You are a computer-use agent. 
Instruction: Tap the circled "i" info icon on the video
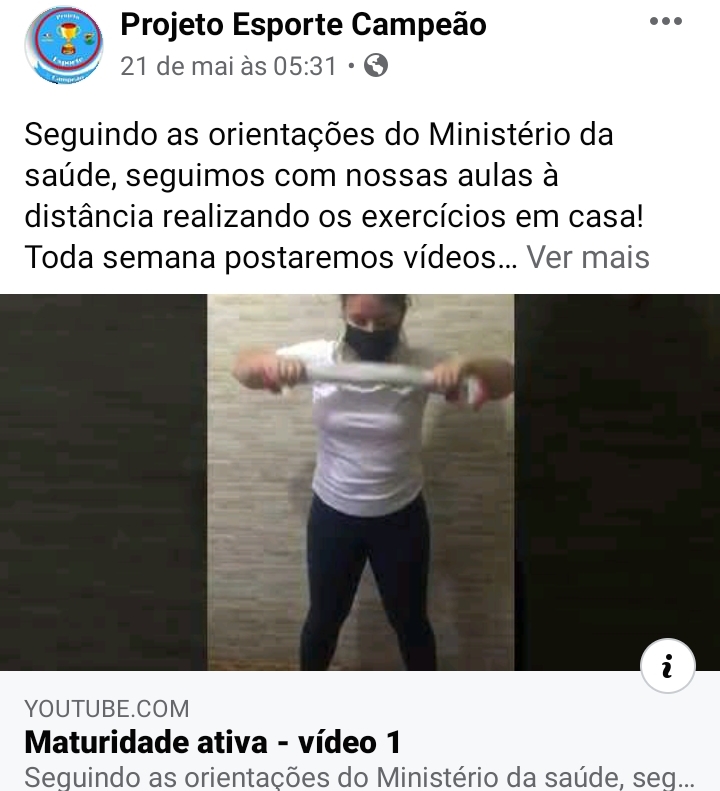pyautogui.click(x=669, y=664)
